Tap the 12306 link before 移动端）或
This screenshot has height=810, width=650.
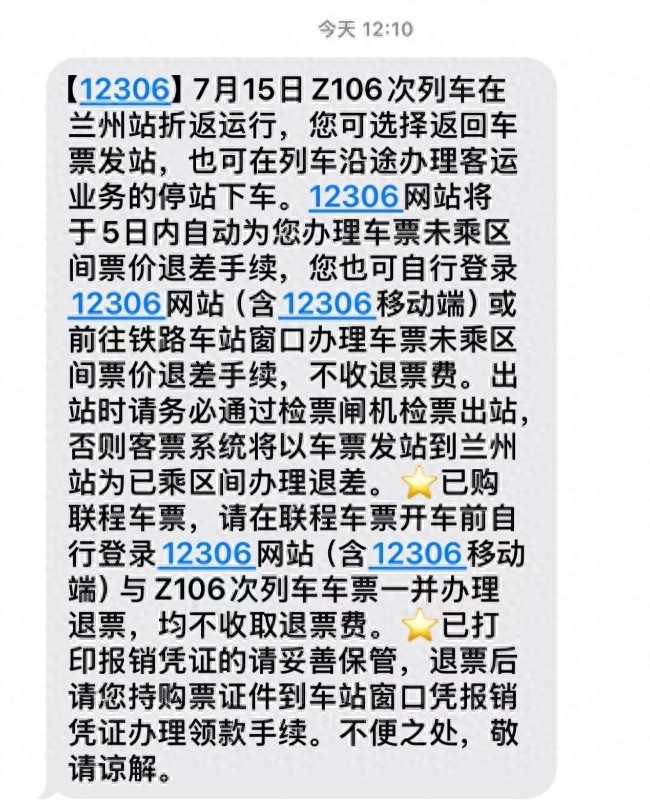[x=326, y=303]
